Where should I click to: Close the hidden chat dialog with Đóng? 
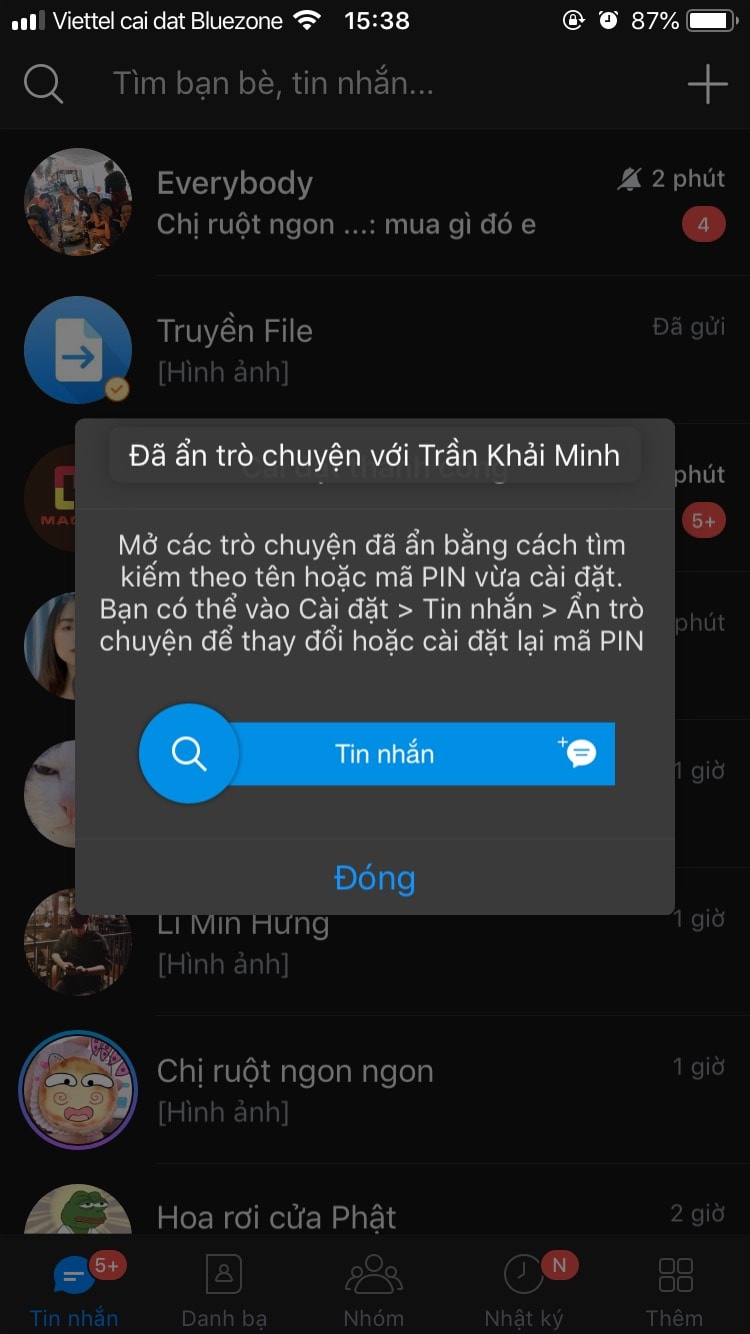point(374,878)
